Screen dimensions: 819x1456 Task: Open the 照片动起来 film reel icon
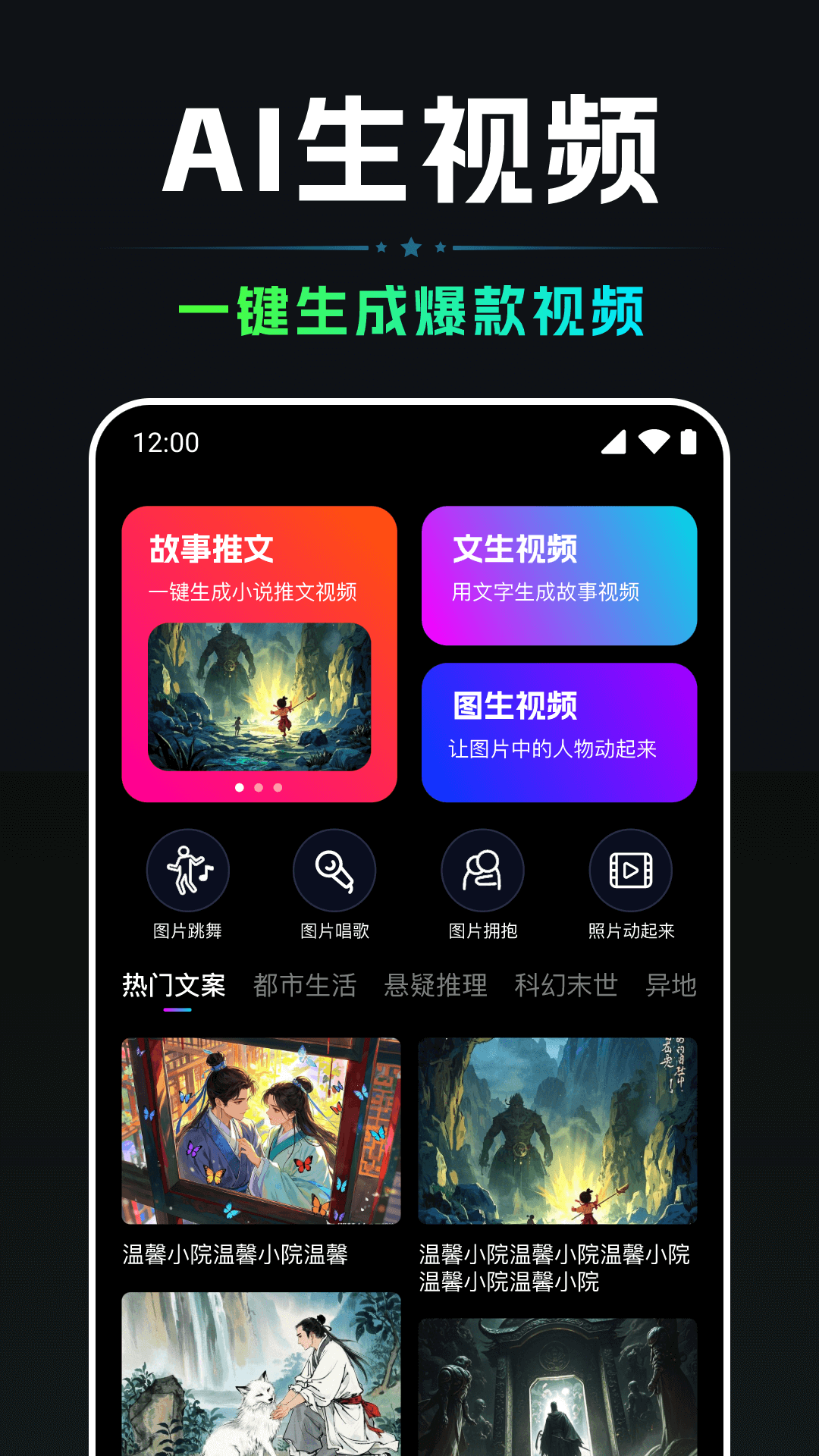pyautogui.click(x=630, y=871)
